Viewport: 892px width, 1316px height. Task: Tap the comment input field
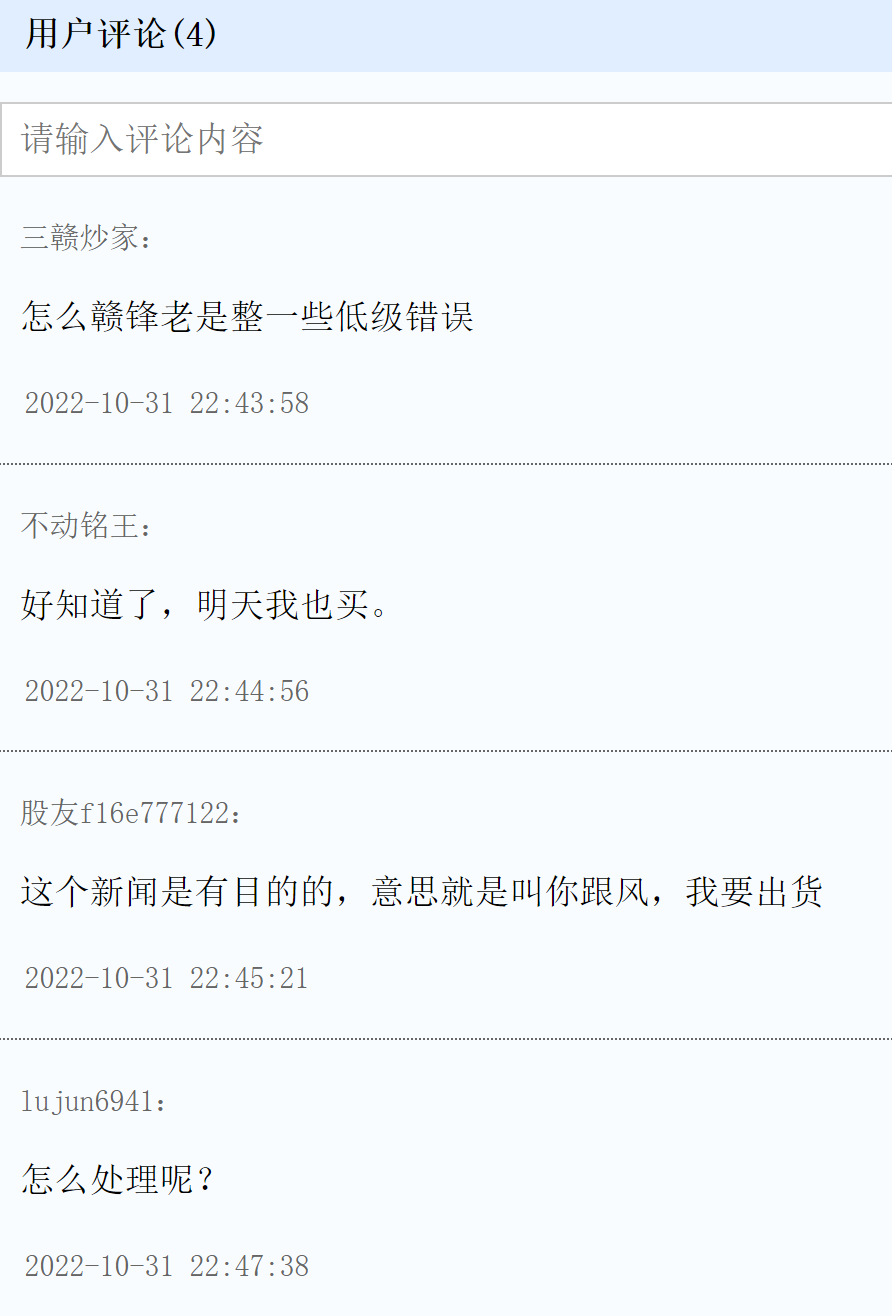[x=446, y=139]
